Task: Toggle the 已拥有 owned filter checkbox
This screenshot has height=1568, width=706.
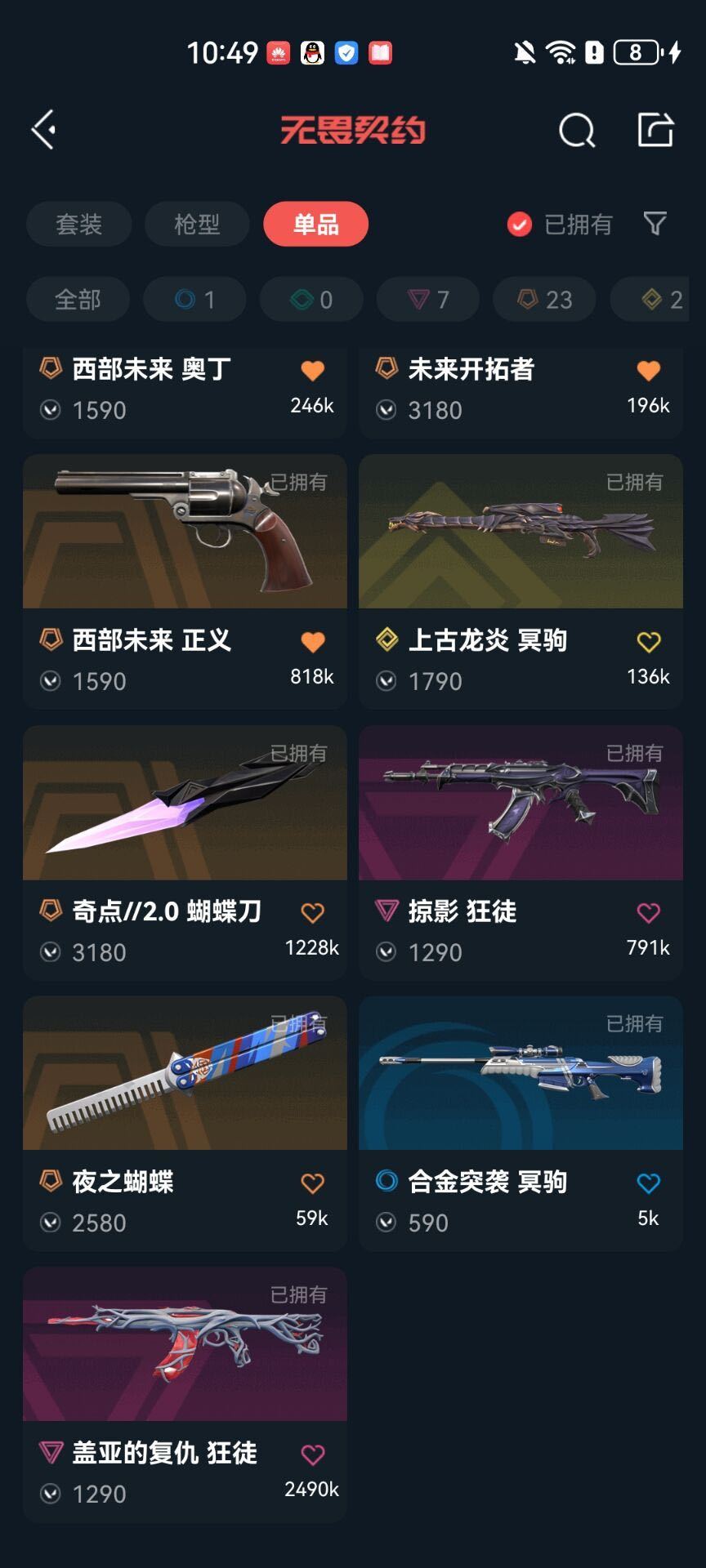Action: (518, 225)
